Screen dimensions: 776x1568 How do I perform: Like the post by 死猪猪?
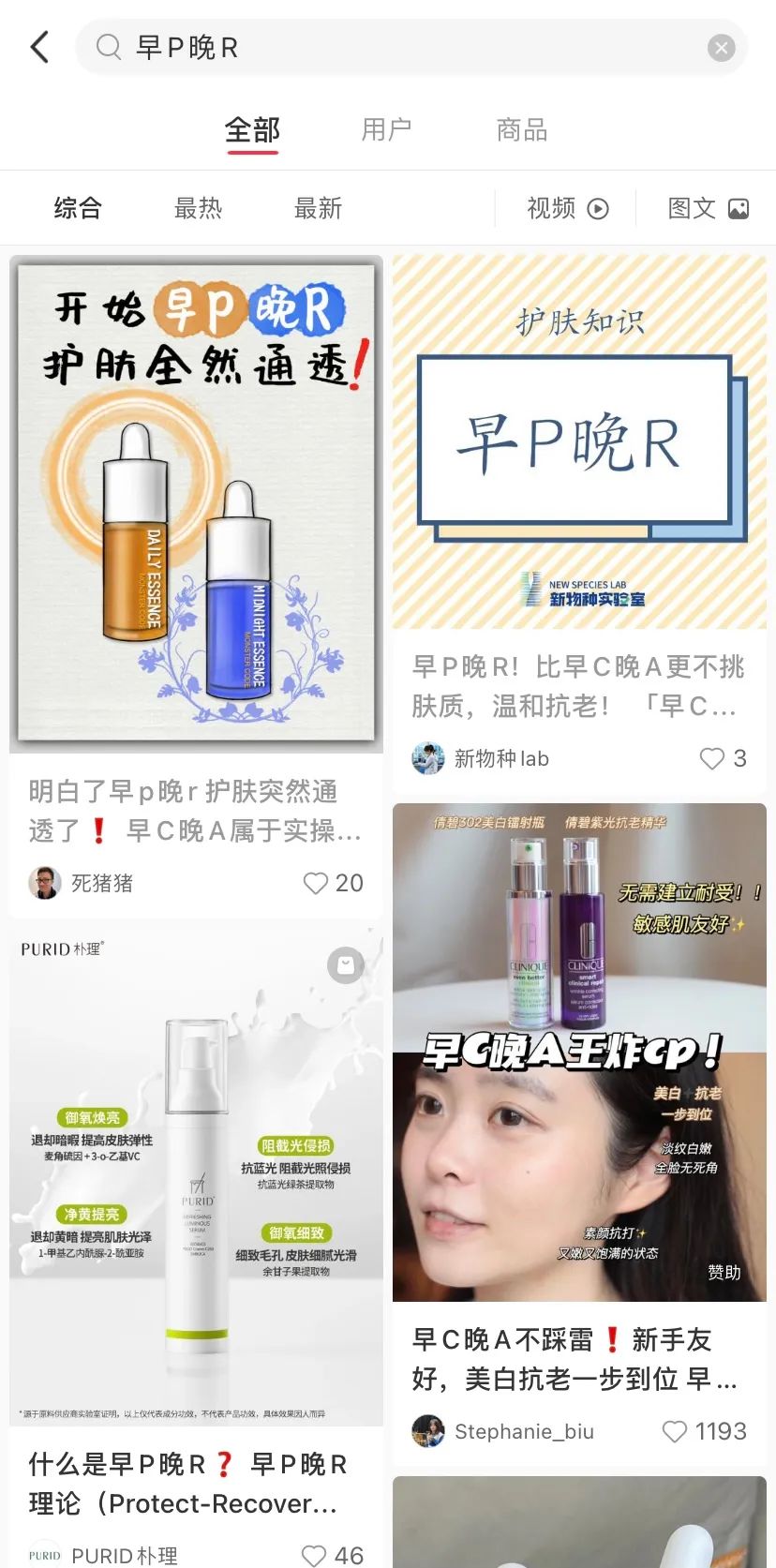[316, 883]
